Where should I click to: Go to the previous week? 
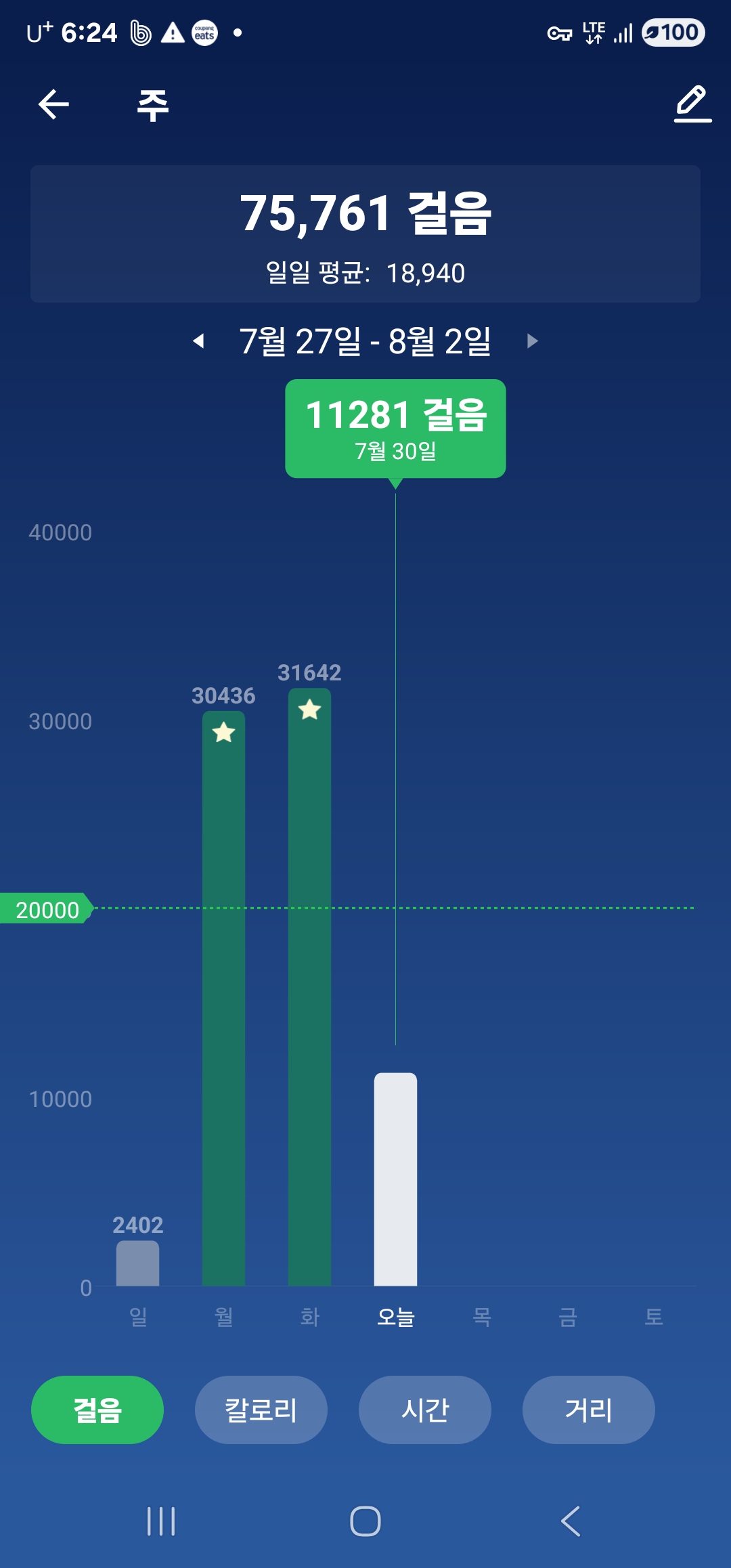point(198,341)
